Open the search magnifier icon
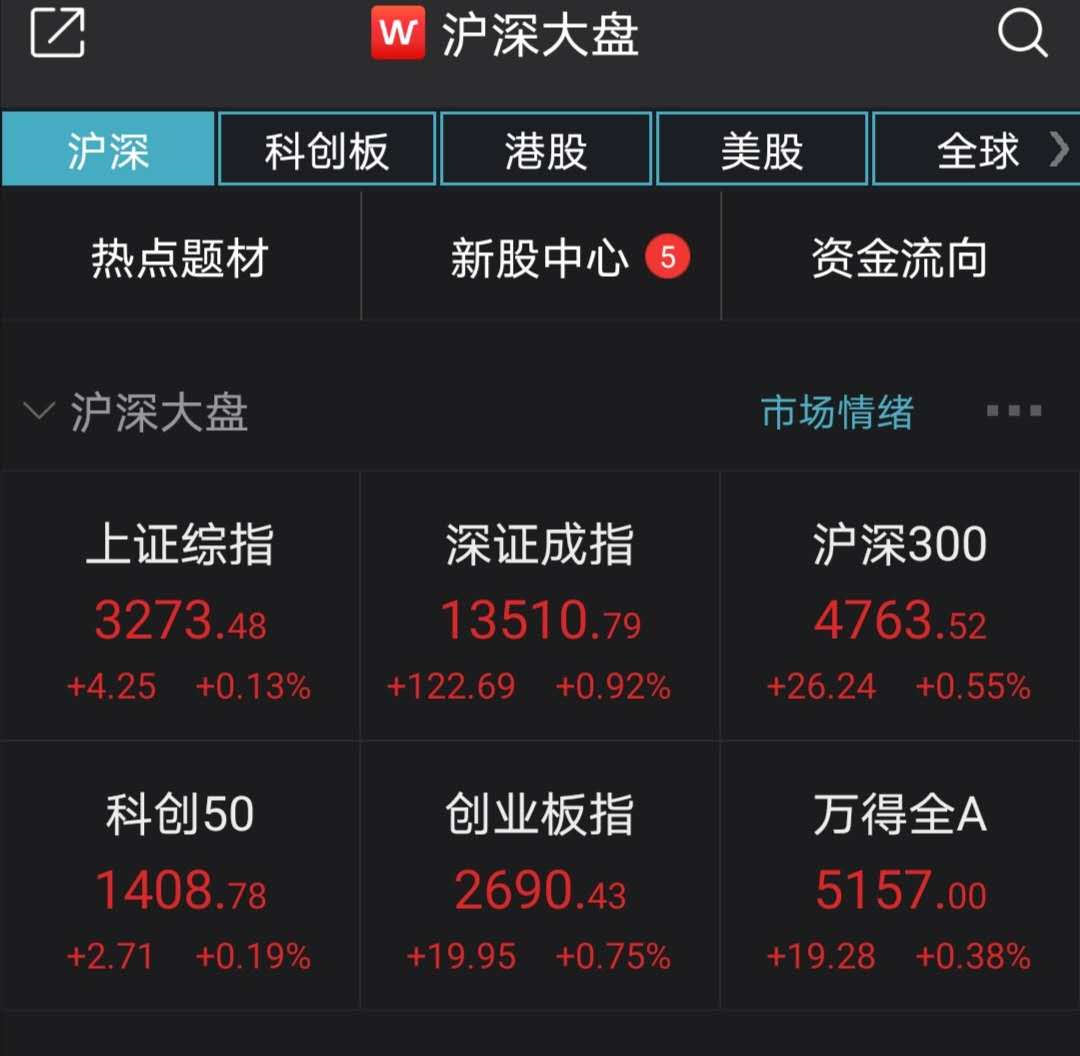This screenshot has height=1056, width=1080. click(x=1022, y=33)
